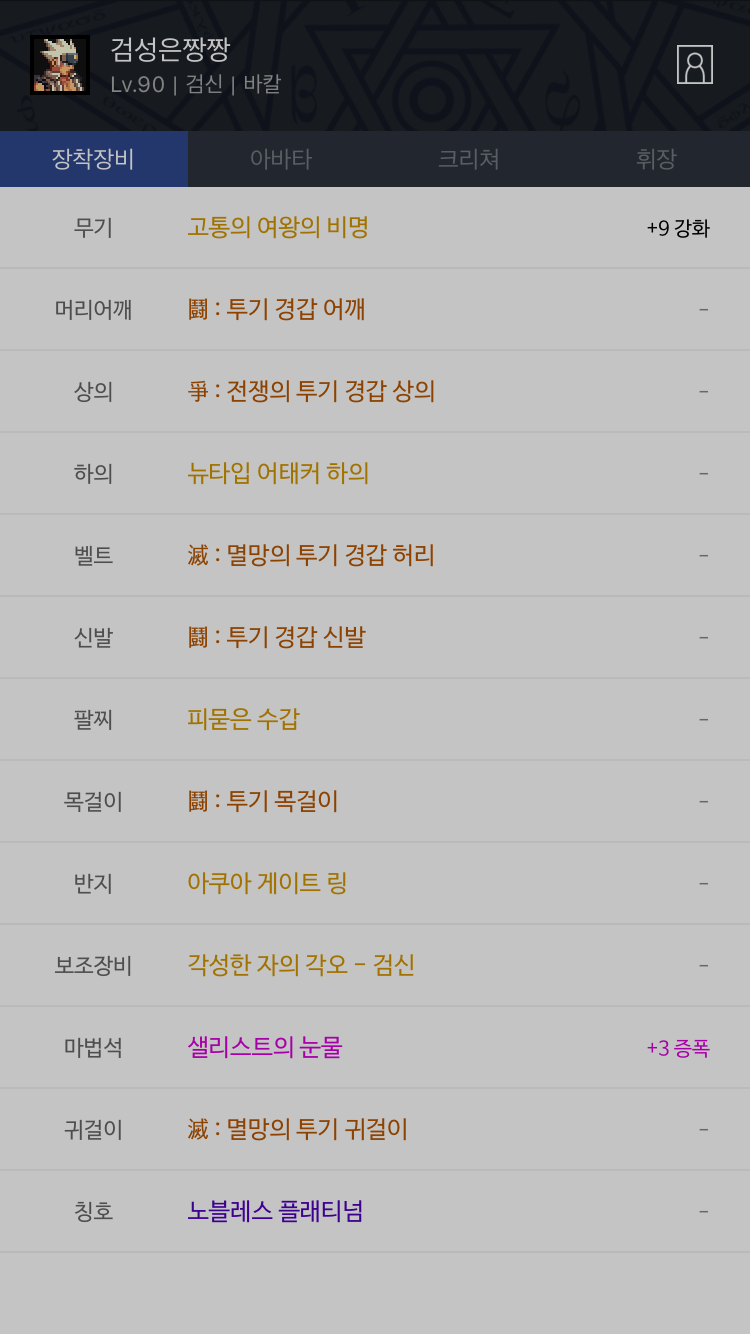Open the 전쟁의 투기 경갑 상의 item

pos(311,391)
